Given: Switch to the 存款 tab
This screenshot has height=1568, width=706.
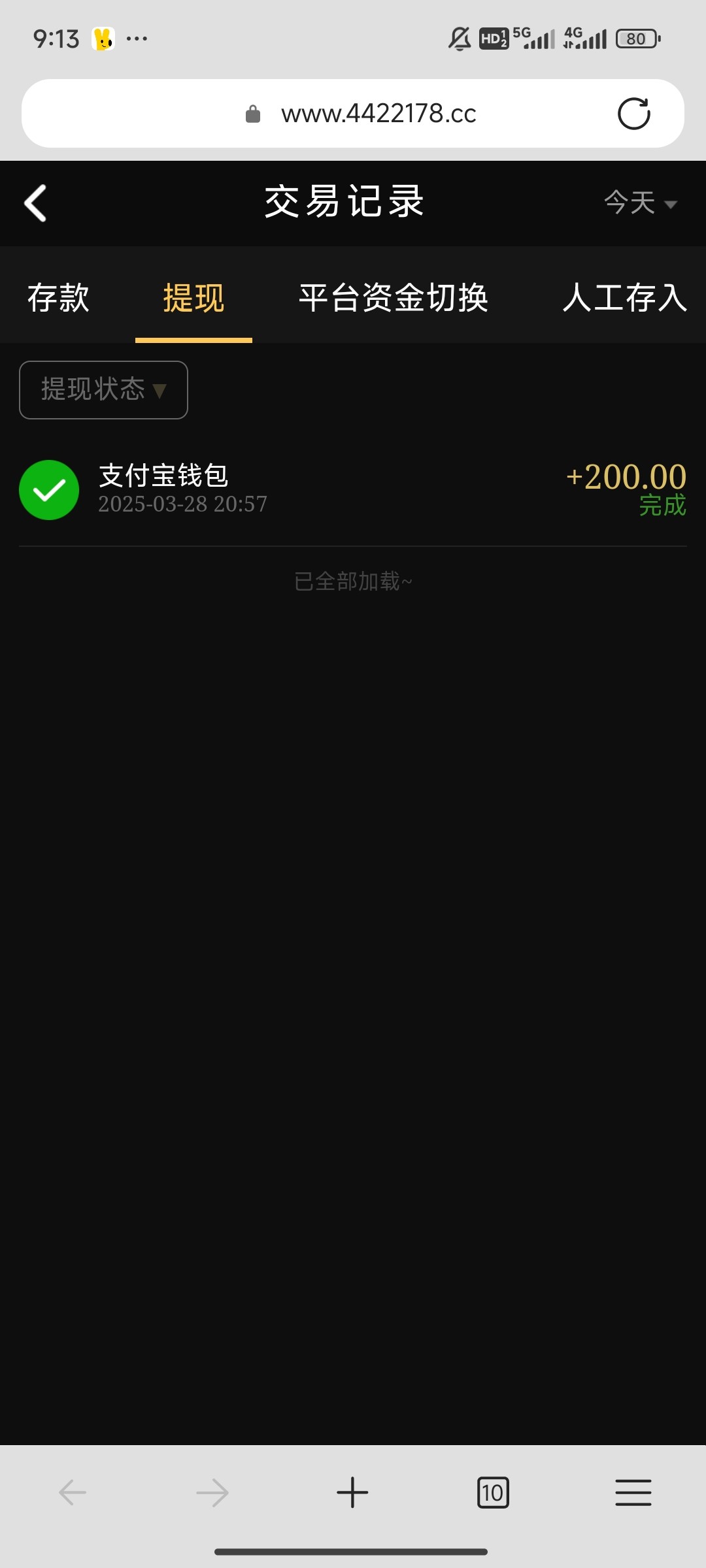Looking at the screenshot, I should pyautogui.click(x=58, y=298).
